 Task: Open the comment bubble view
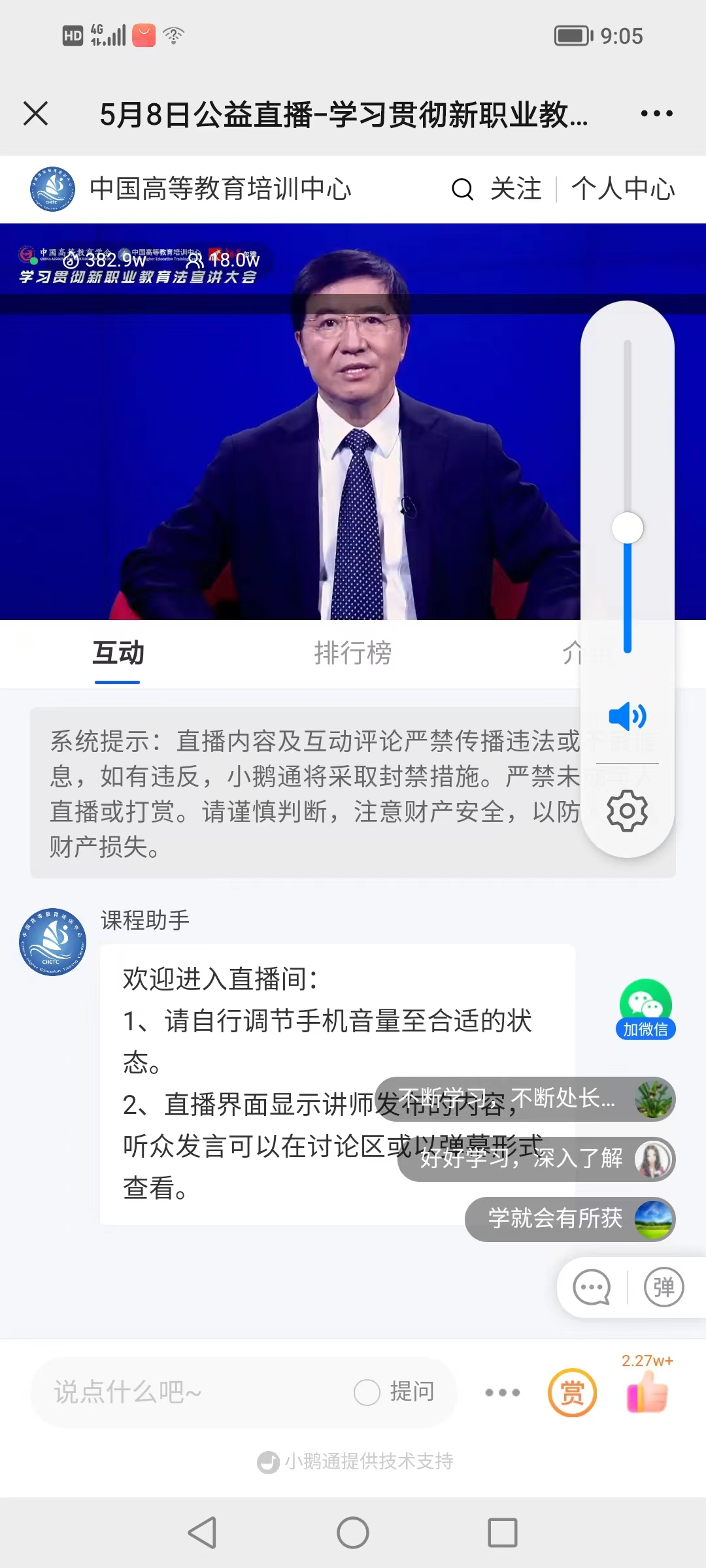592,1288
